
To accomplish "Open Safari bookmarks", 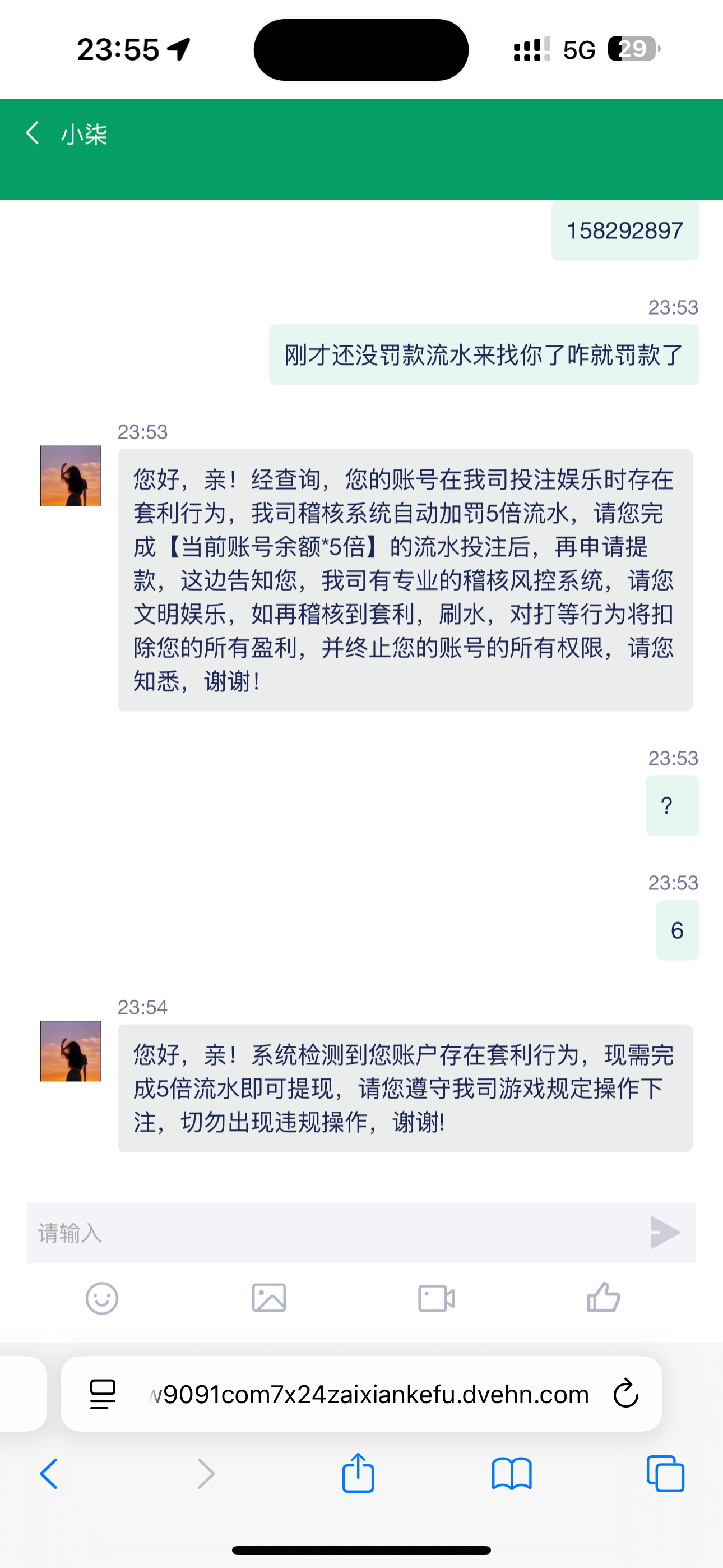I will (x=511, y=1474).
